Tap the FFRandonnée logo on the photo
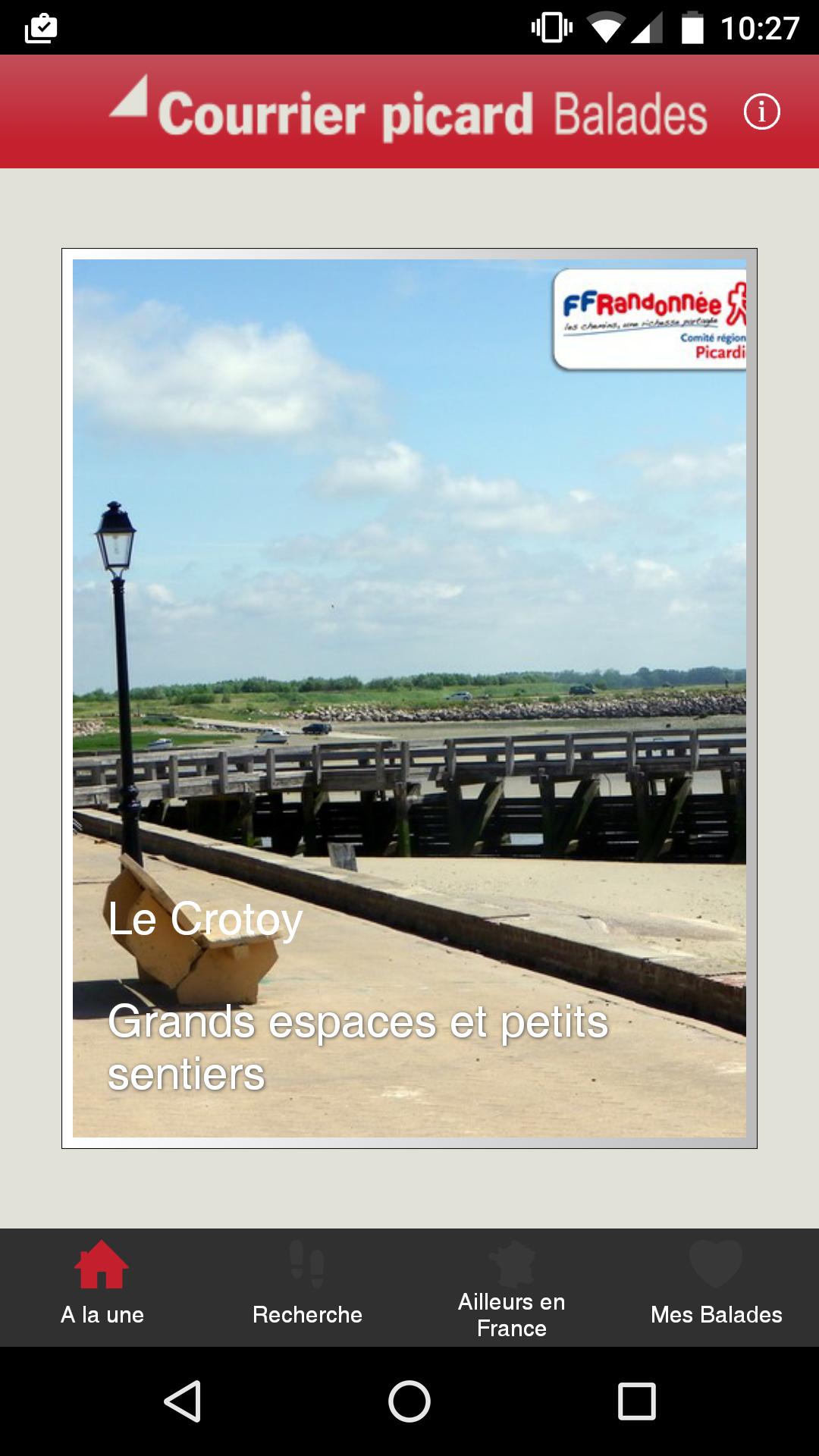819x1456 pixels. click(654, 320)
